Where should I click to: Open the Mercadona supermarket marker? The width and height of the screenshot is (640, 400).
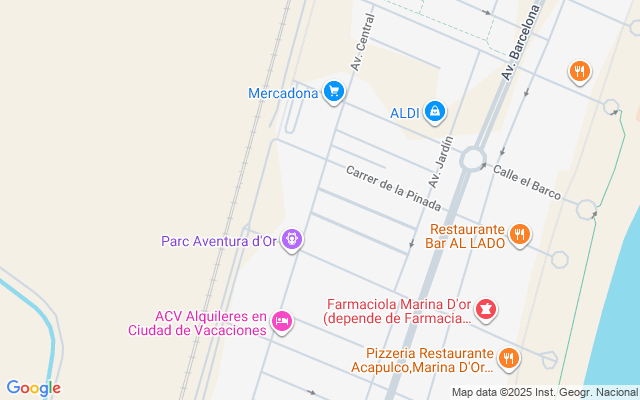[334, 93]
